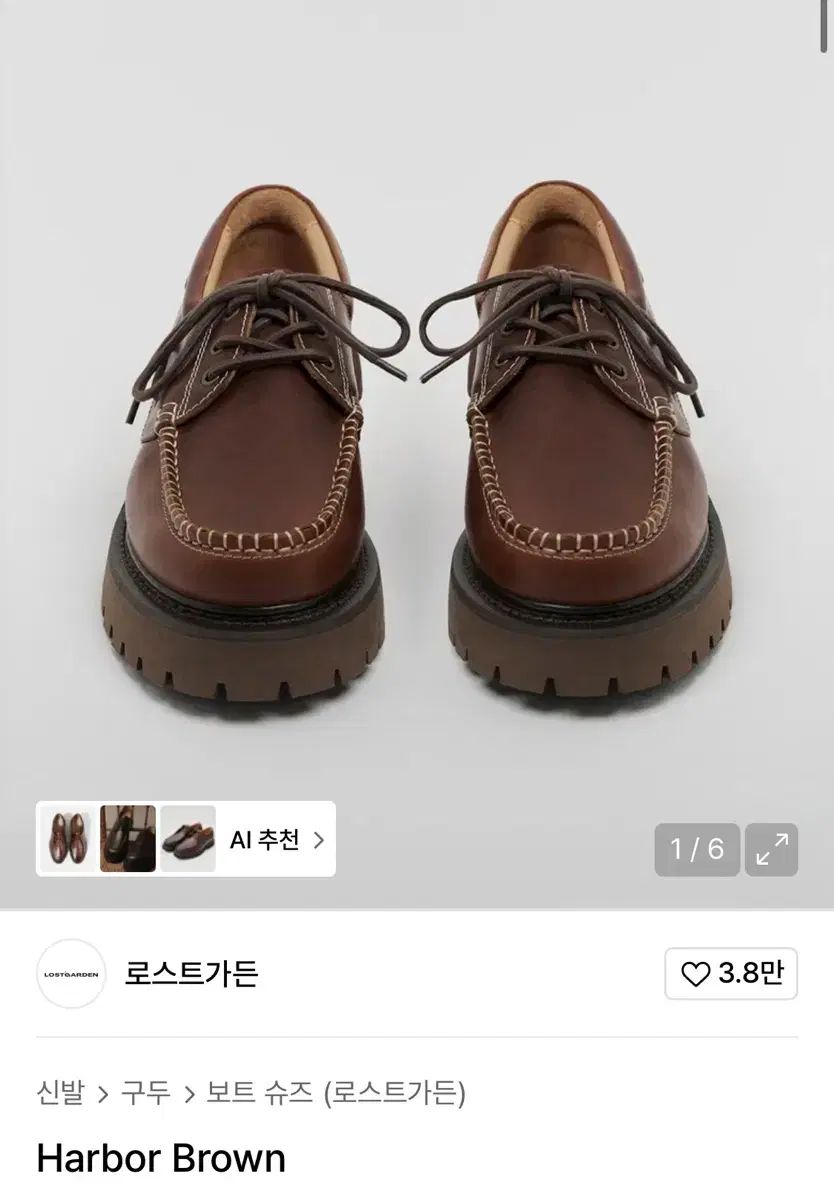Open the 로스트가든 brand page
The height and width of the screenshot is (1200, 834).
pos(191,973)
